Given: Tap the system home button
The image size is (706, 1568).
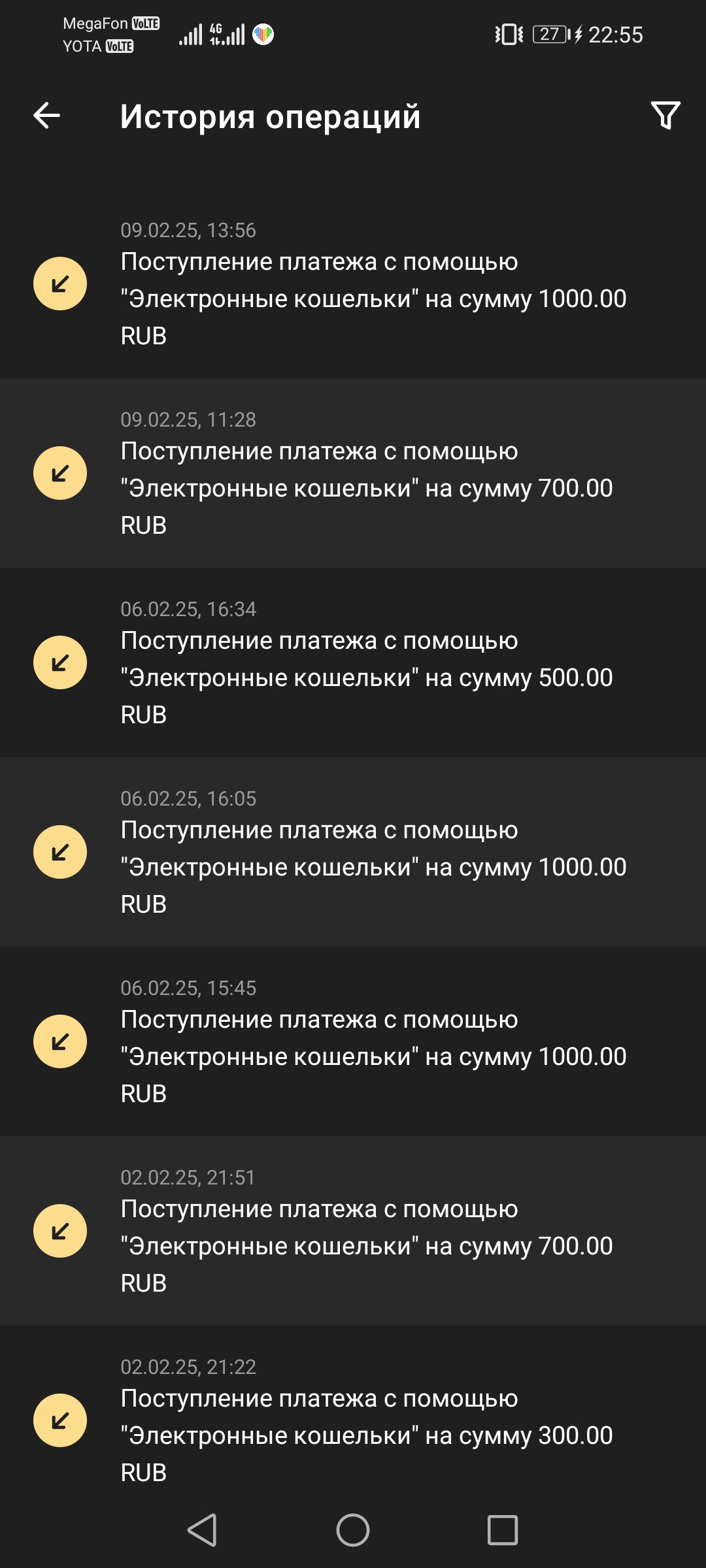Looking at the screenshot, I should coord(353,1530).
